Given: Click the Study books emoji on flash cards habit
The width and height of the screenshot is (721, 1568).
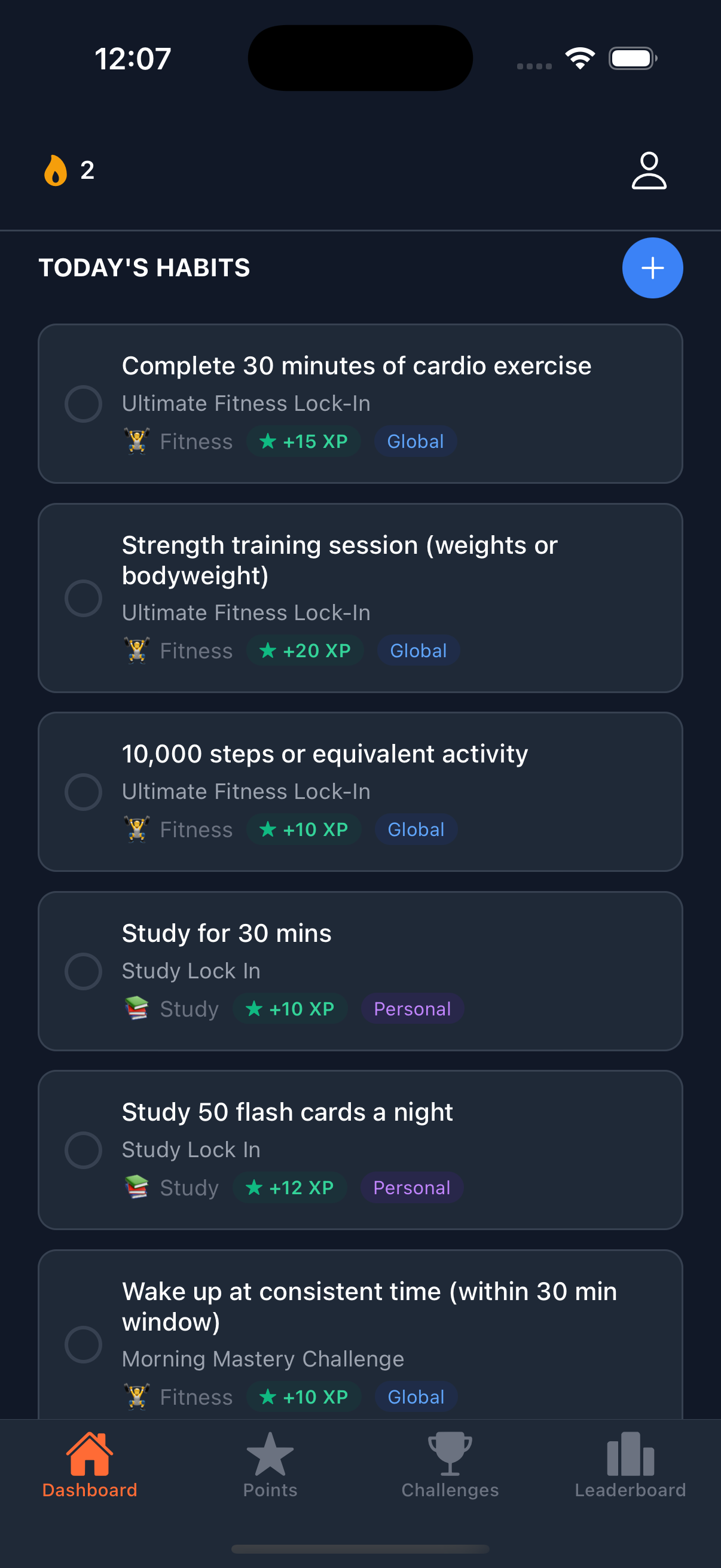Looking at the screenshot, I should [x=136, y=1186].
